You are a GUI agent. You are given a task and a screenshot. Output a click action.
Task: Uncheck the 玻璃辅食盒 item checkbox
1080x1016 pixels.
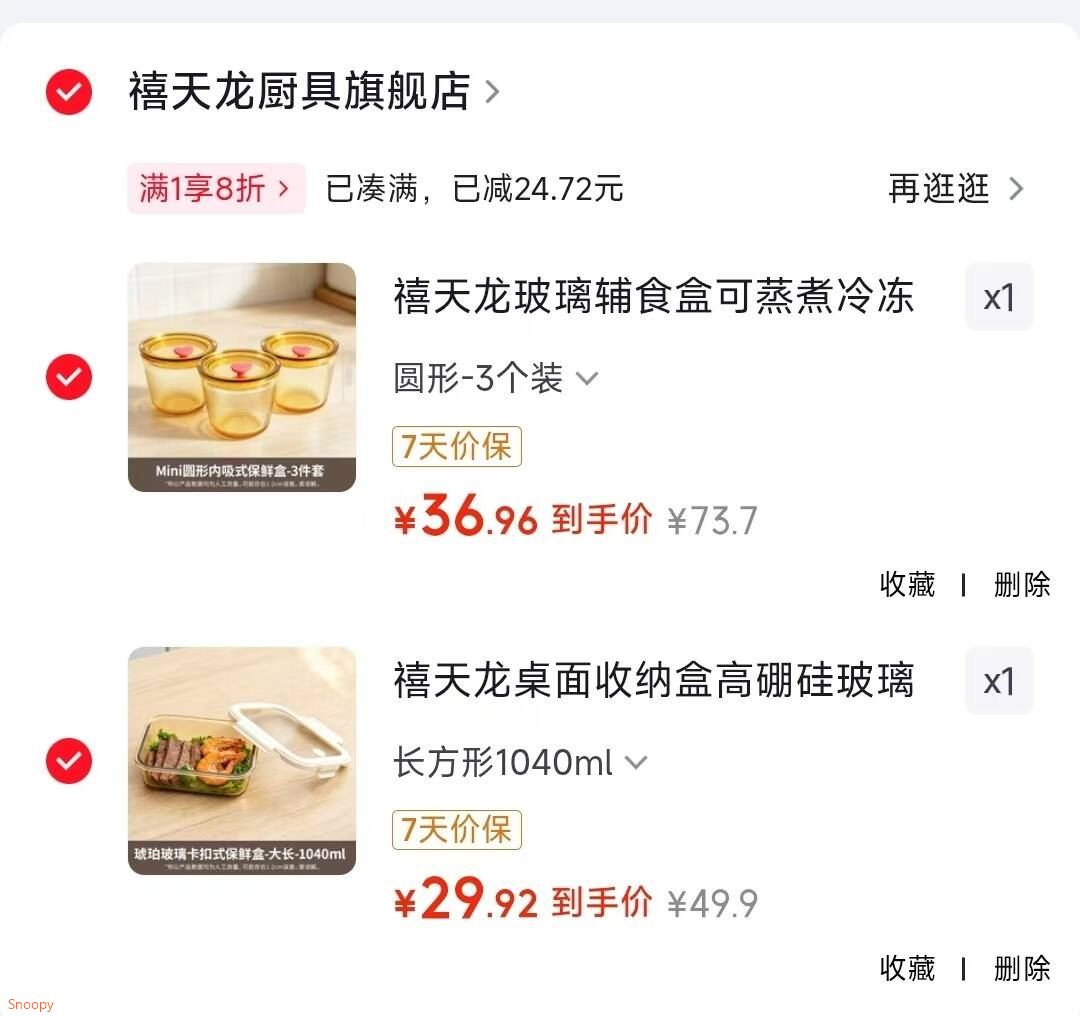69,377
